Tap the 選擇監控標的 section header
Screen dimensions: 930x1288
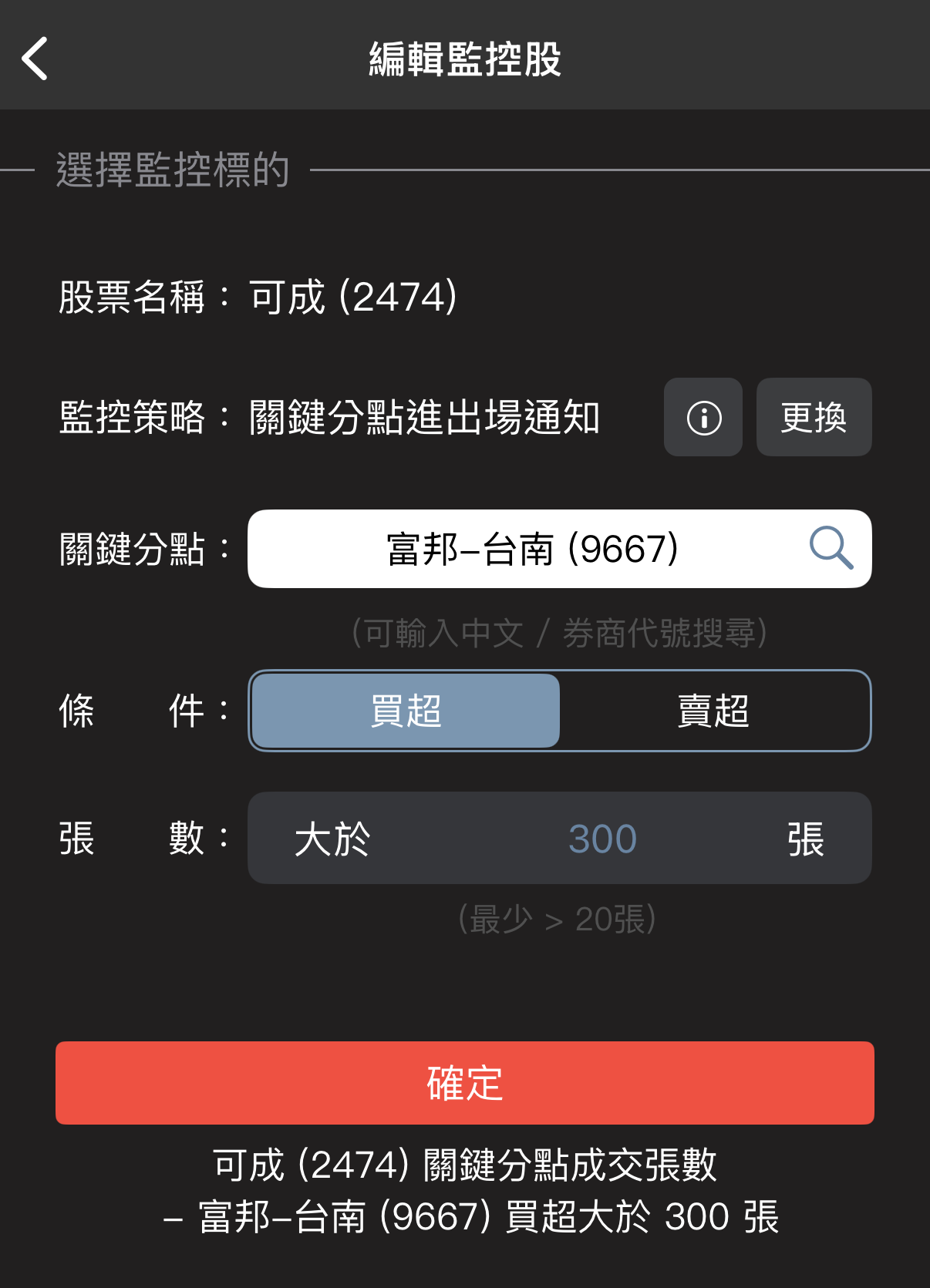(171, 170)
